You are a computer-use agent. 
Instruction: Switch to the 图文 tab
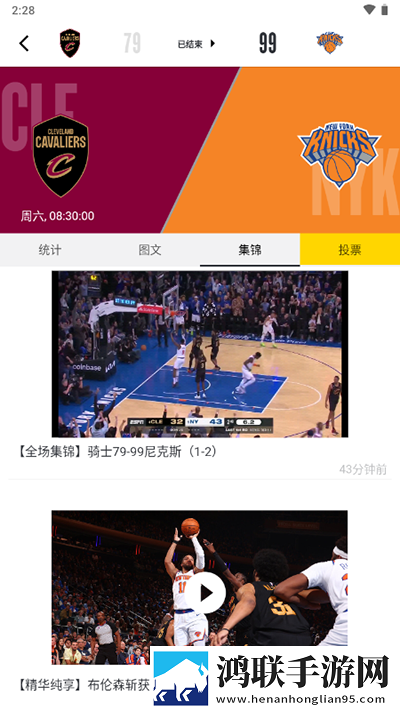150,250
